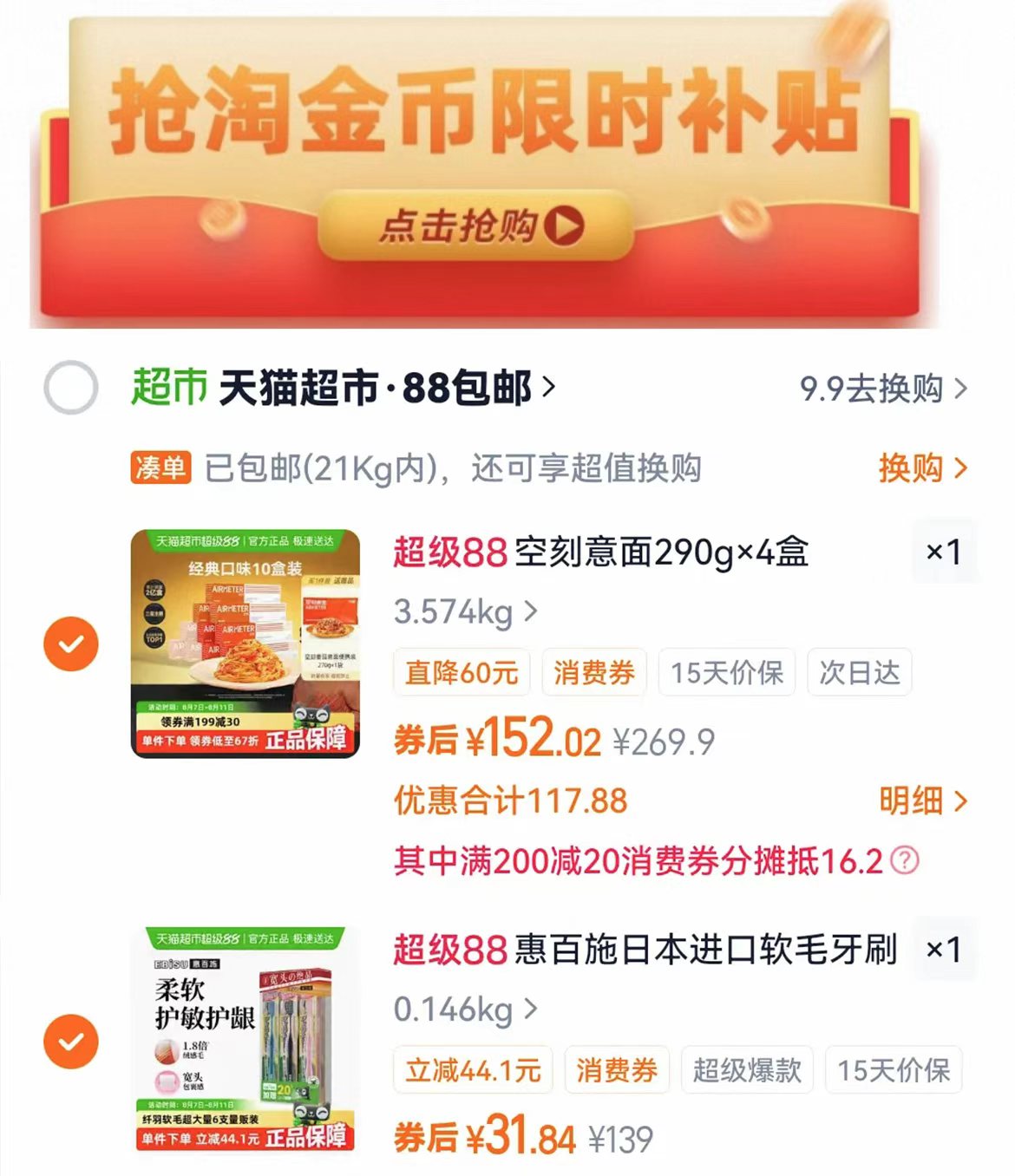
Task: Tap the 直降60元 discount tag
Action: (461, 672)
